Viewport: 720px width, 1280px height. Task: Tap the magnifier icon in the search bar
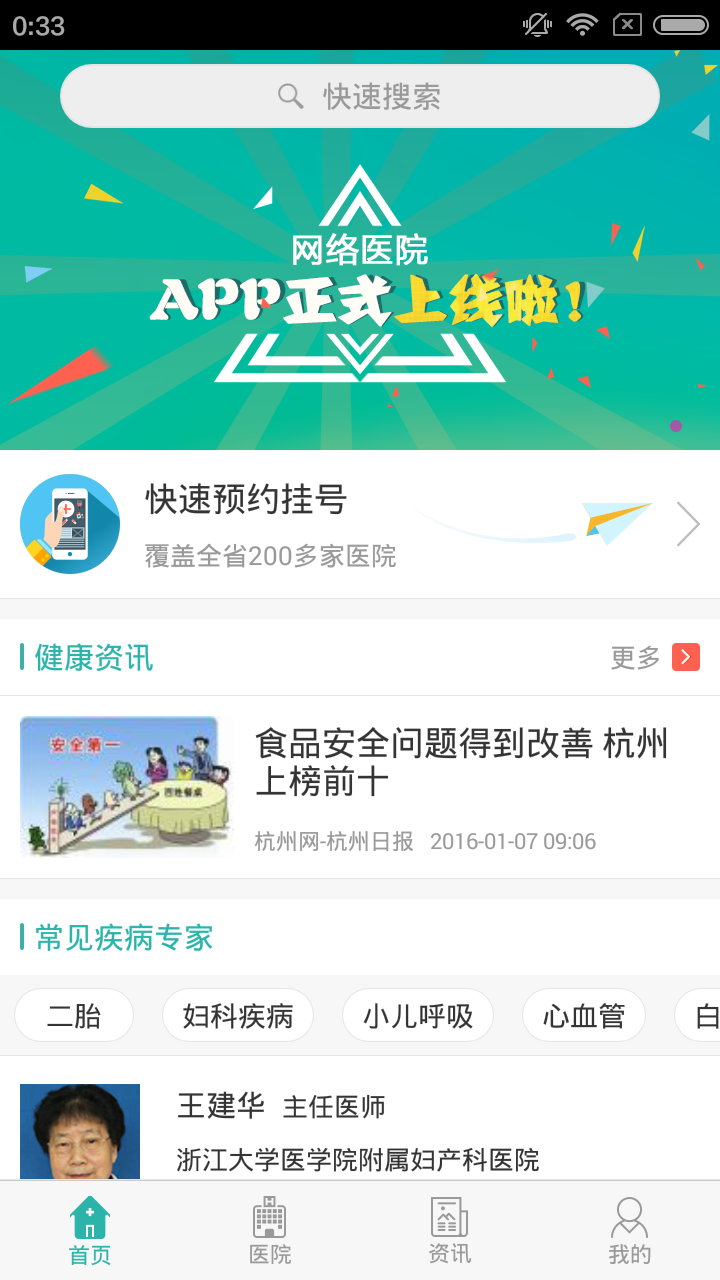290,96
